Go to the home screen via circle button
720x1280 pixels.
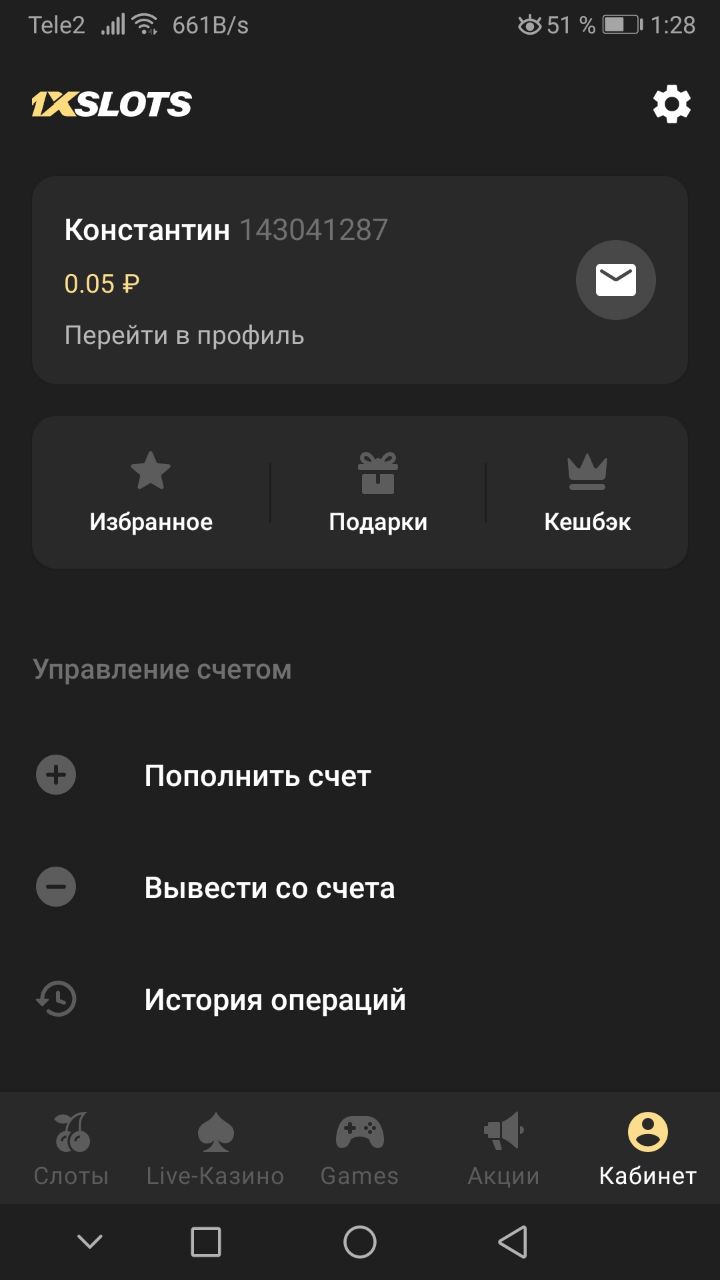click(x=360, y=1242)
